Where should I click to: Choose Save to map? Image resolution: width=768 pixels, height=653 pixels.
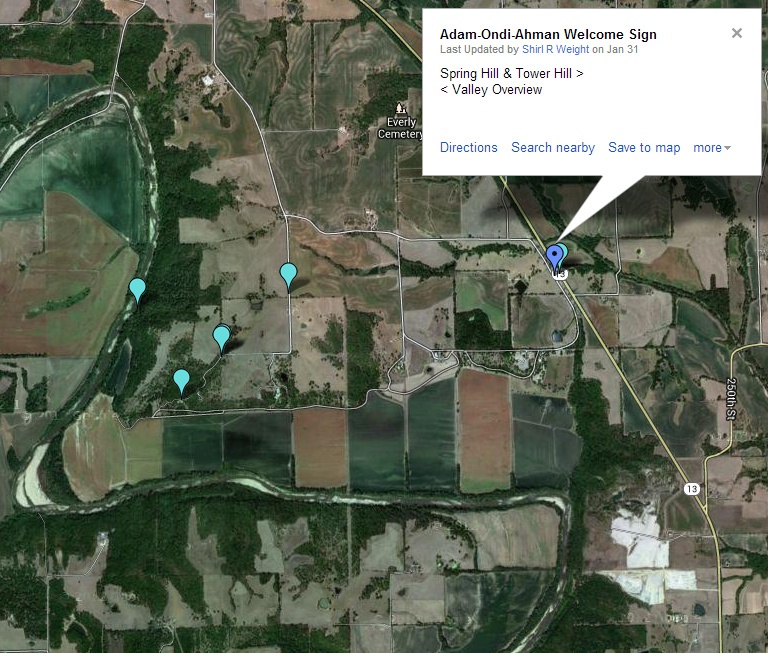tap(644, 148)
